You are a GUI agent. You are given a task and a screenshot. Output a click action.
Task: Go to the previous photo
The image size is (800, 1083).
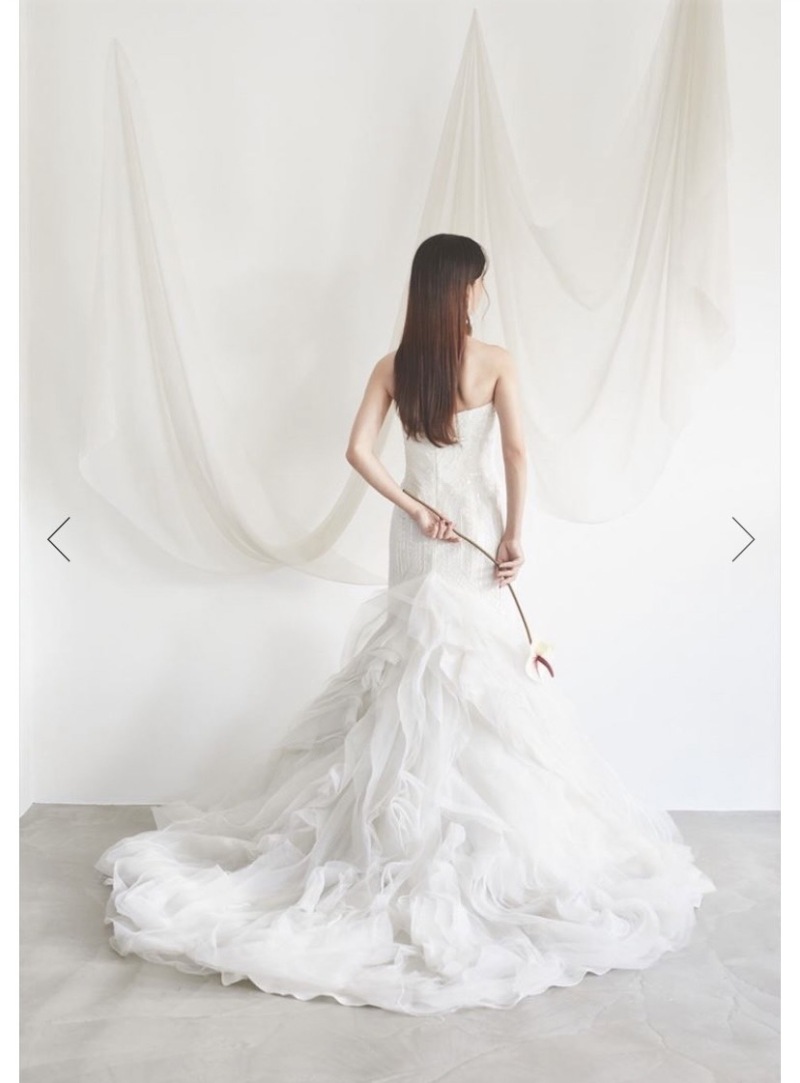[59, 539]
